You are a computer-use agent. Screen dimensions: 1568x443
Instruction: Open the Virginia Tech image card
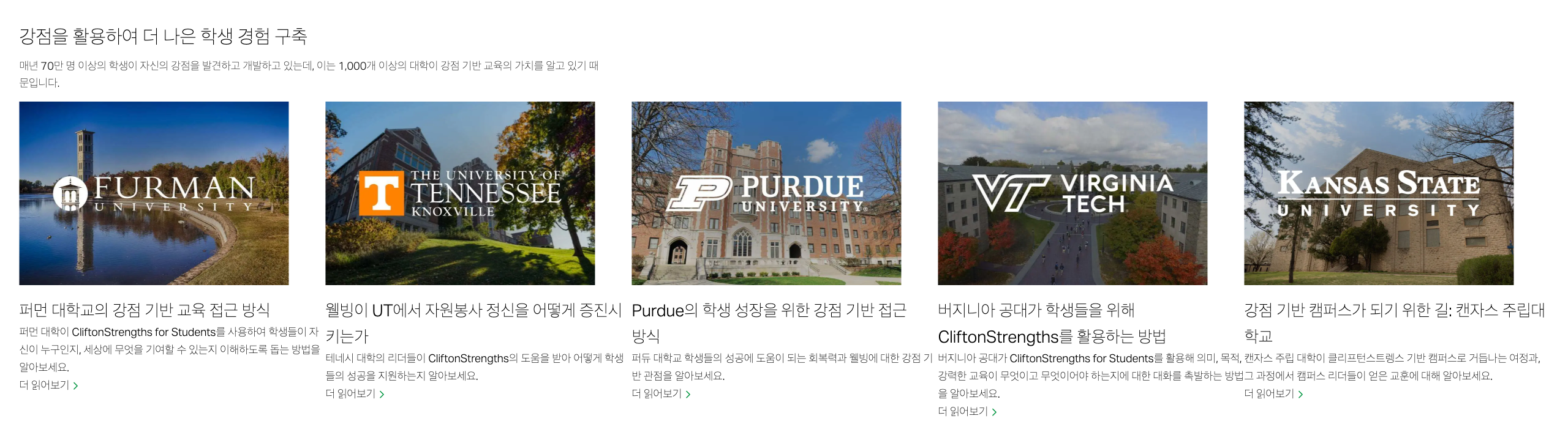(x=1072, y=193)
